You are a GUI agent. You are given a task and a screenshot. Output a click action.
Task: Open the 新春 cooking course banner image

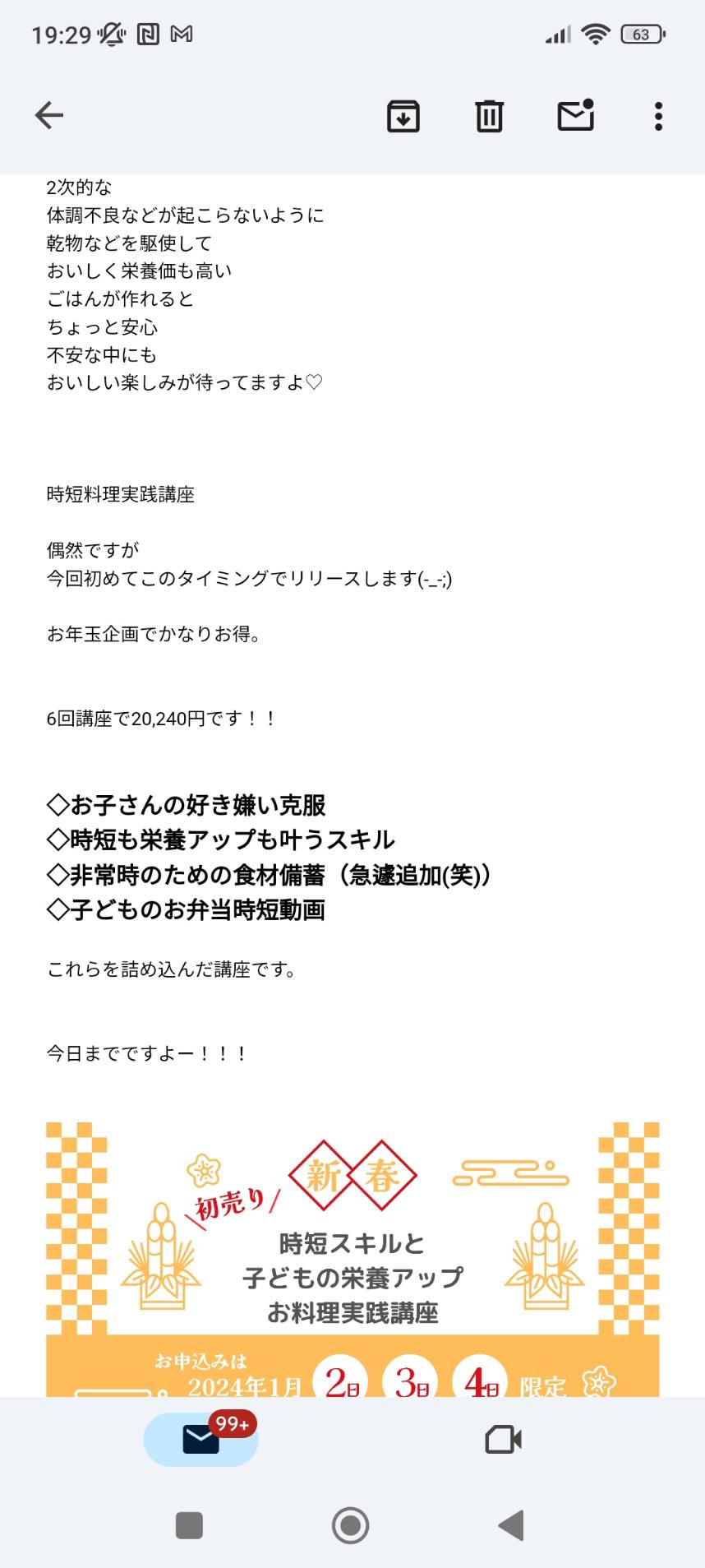click(352, 1259)
